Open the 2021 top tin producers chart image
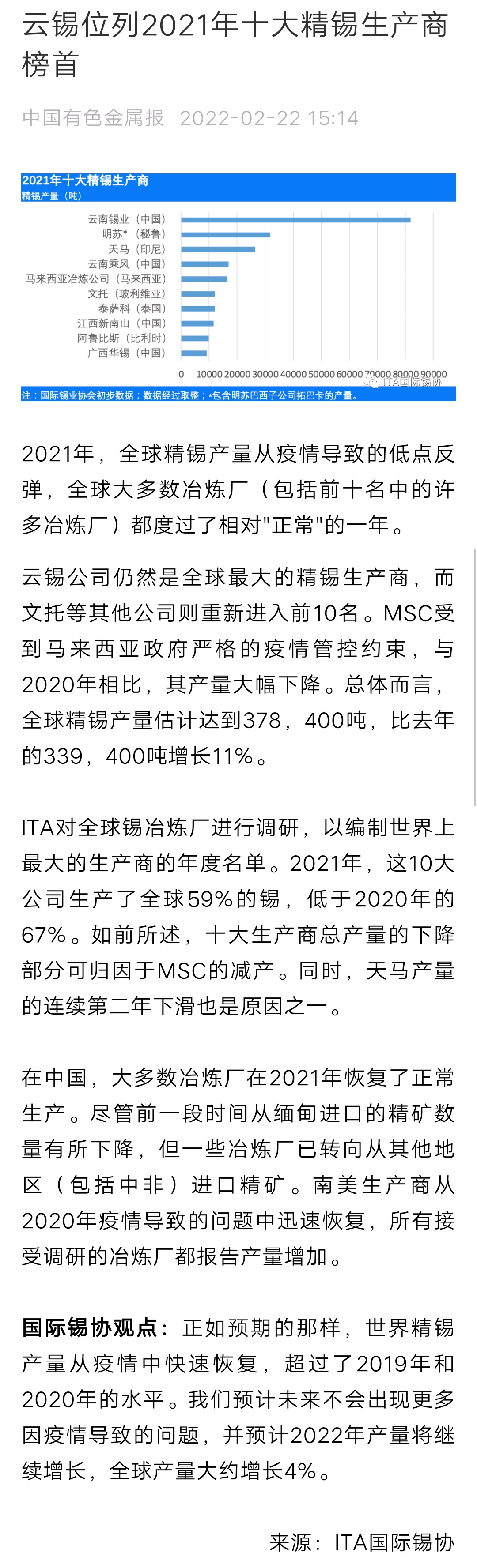Image resolution: width=477 pixels, height=1568 pixels. [238, 287]
